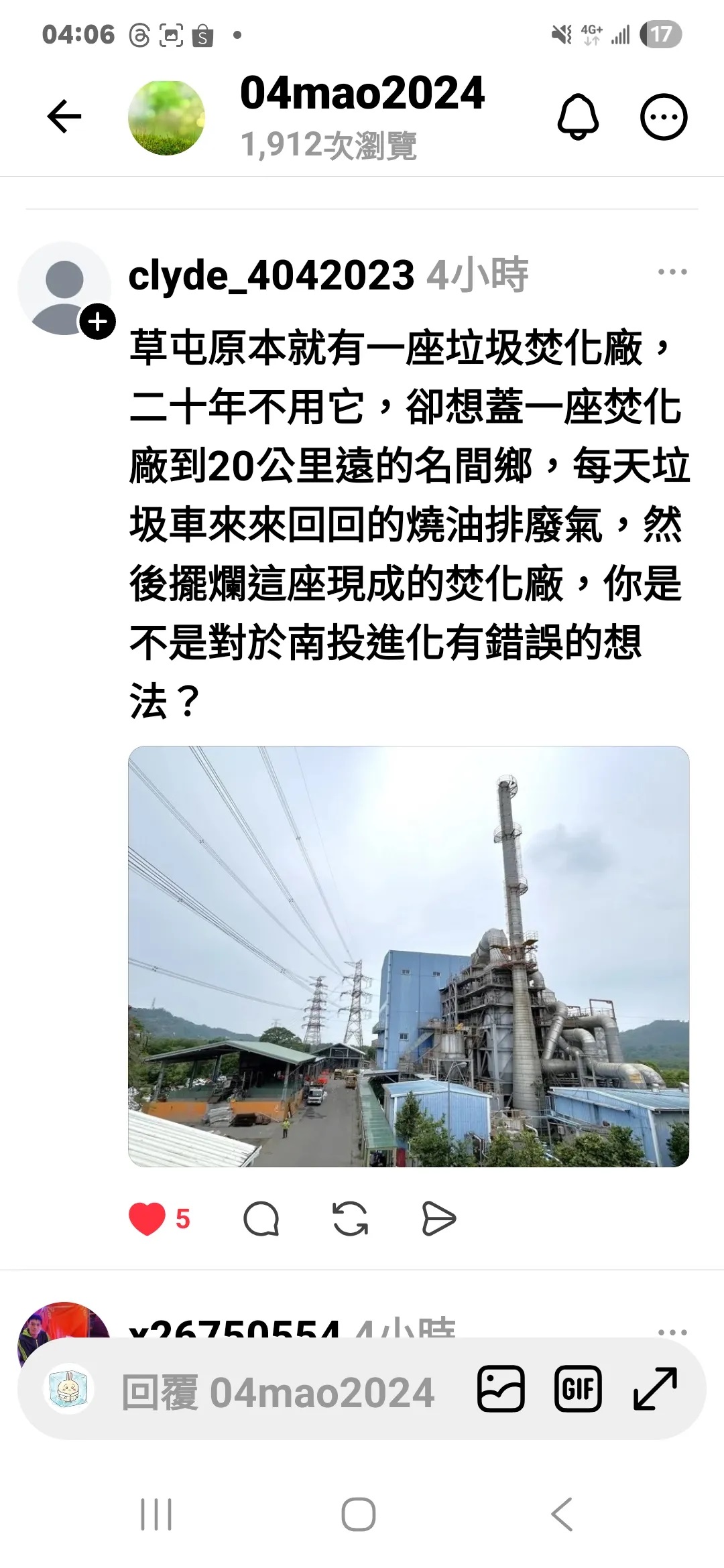Expand the reply composer to full screen
The height and width of the screenshot is (1568, 724).
point(655,1389)
